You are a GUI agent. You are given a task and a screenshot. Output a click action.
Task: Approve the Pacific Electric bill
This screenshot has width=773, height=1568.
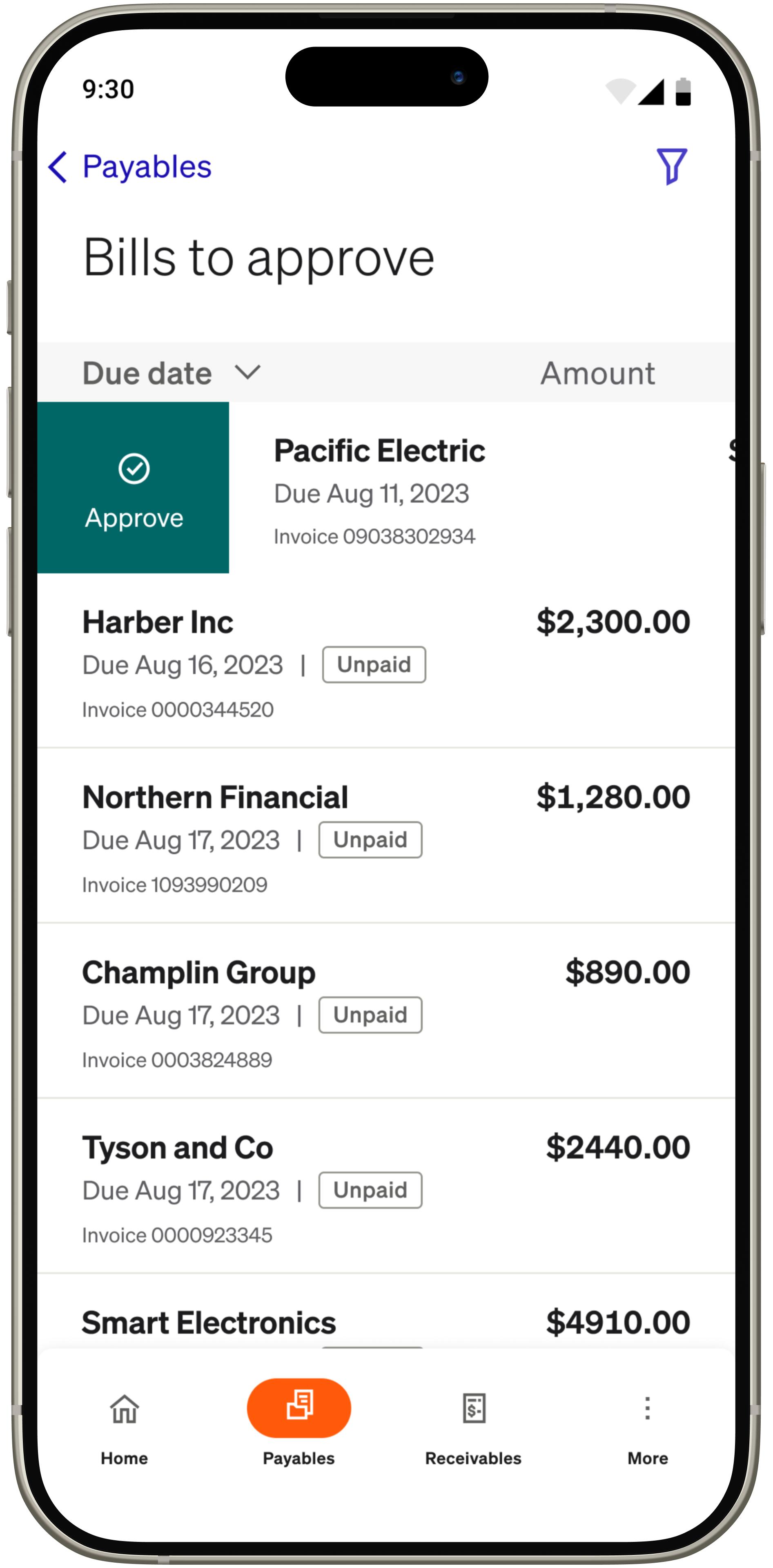coord(133,488)
